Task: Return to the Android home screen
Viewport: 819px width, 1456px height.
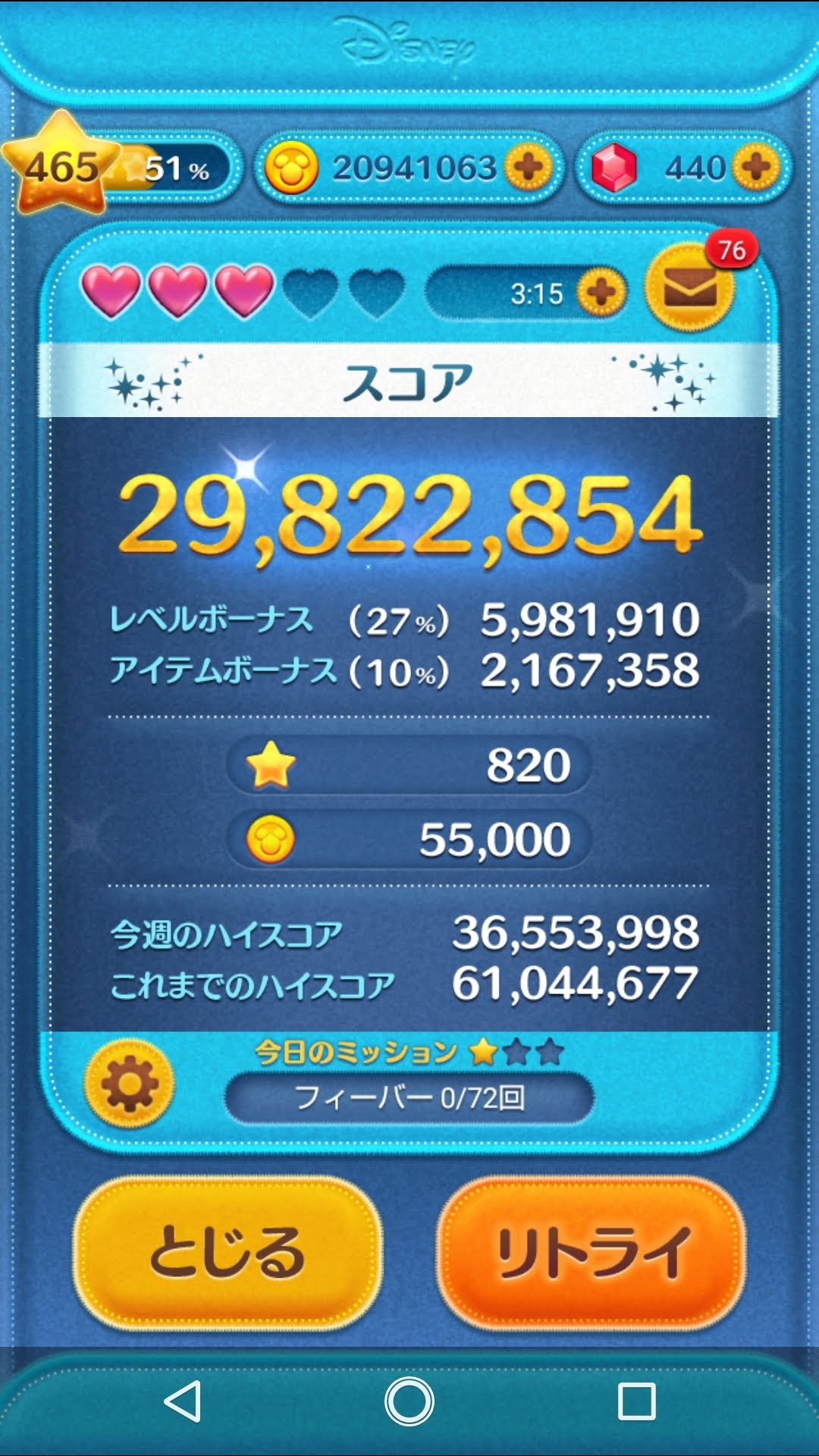Action: (x=409, y=1401)
